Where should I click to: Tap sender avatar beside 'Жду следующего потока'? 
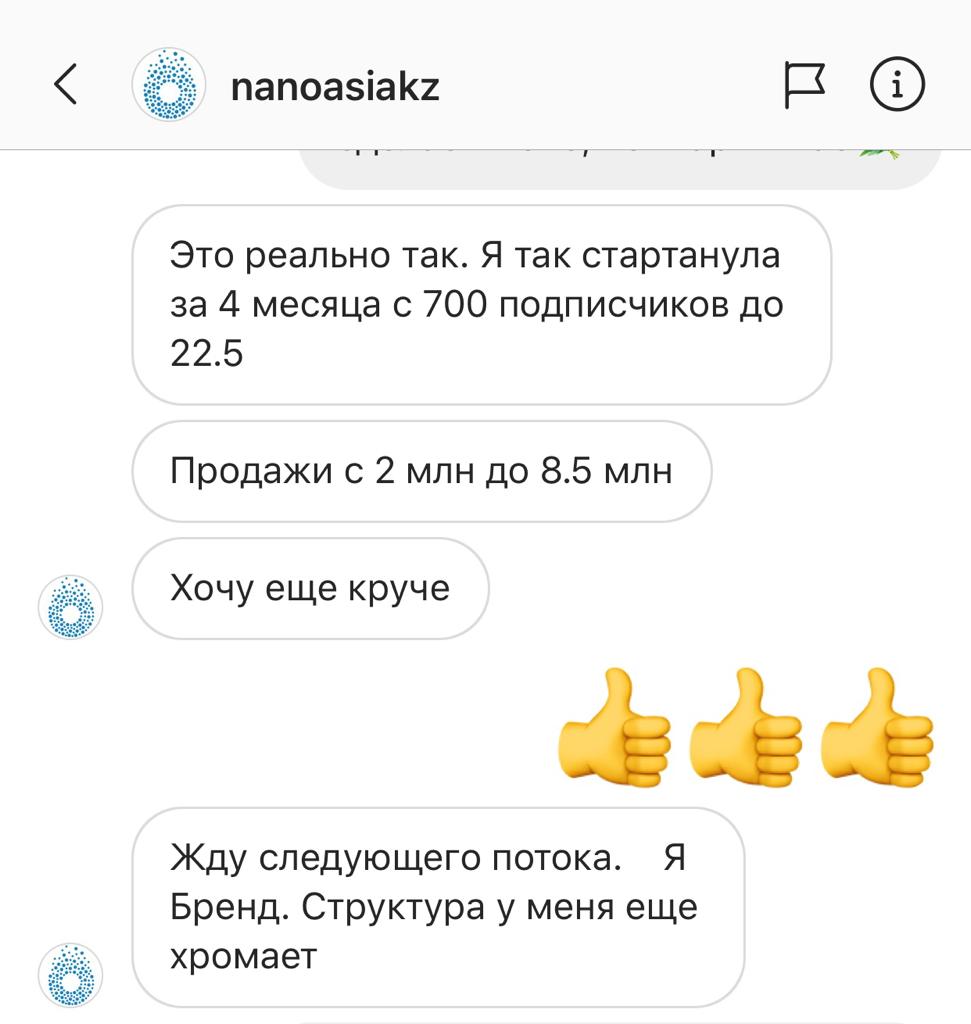pos(71,974)
